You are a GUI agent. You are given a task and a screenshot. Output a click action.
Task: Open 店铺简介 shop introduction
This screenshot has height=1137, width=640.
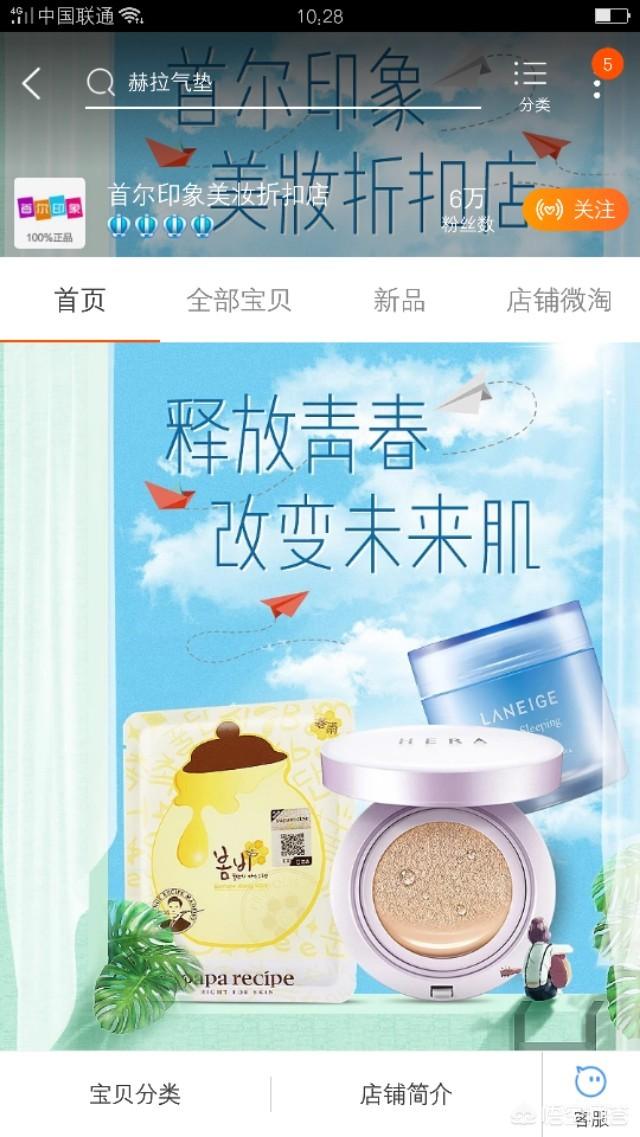click(406, 1094)
